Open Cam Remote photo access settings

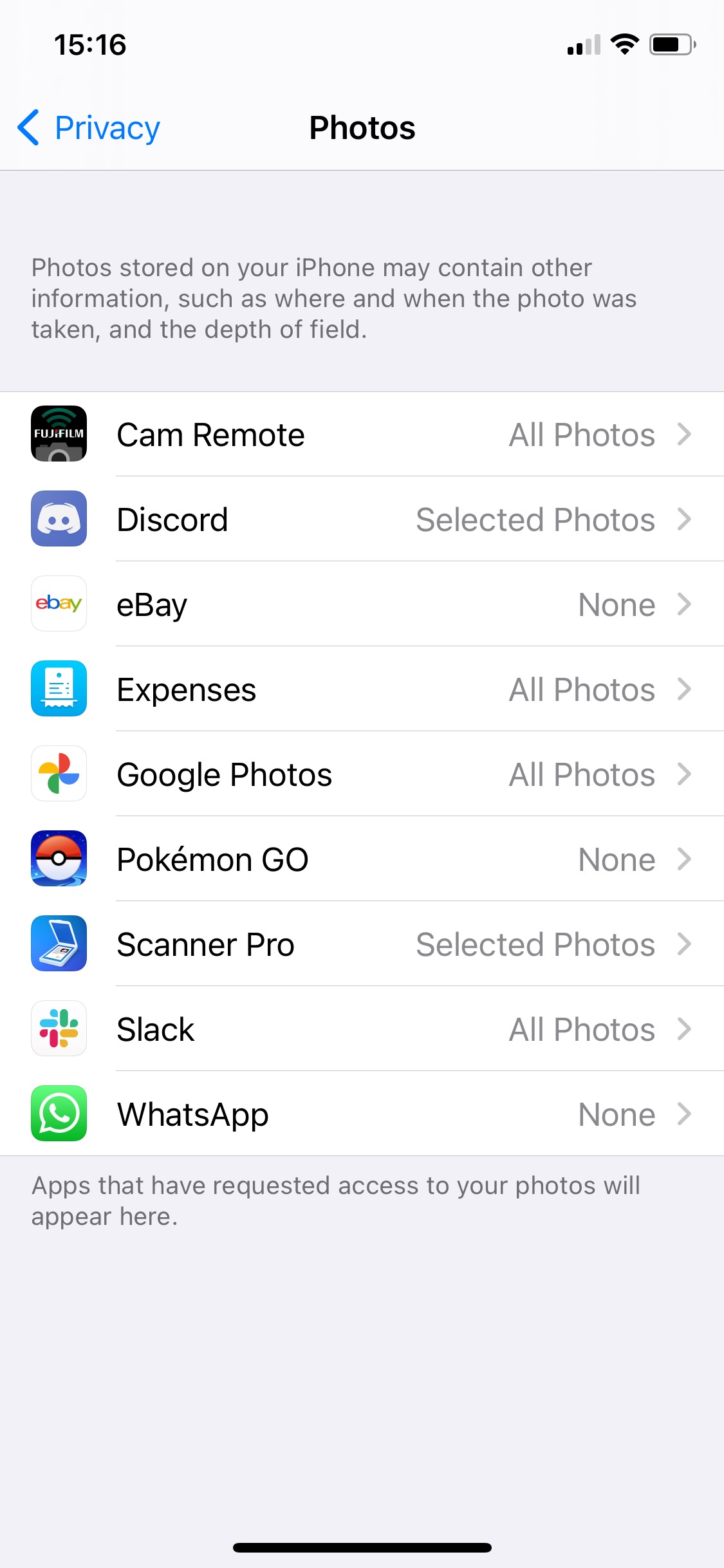coord(362,434)
